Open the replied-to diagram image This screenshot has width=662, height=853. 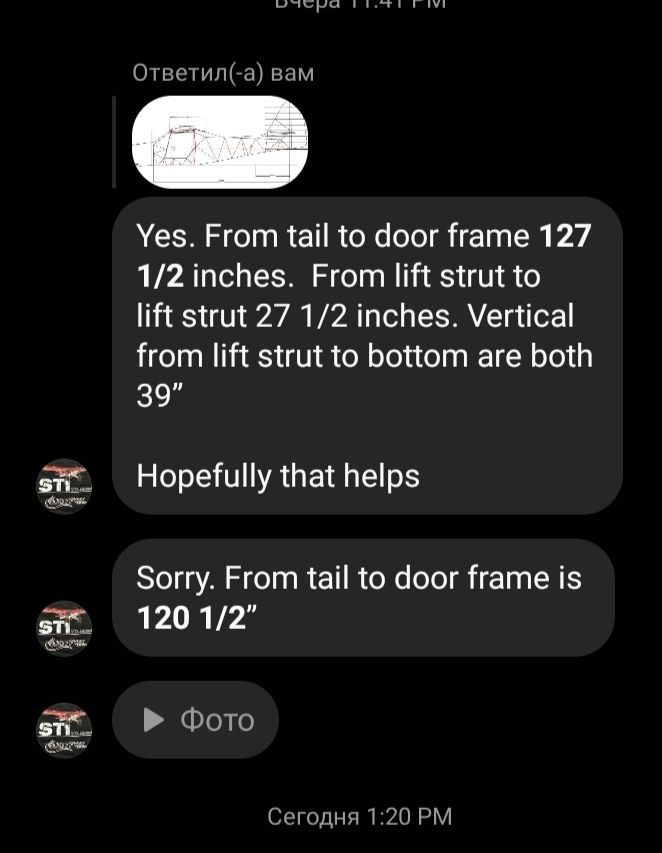[x=220, y=142]
